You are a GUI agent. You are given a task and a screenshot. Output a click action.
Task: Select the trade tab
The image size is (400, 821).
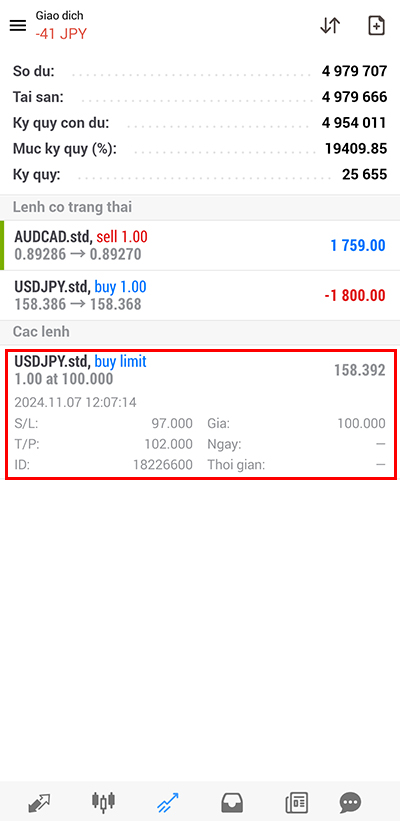tap(168, 802)
